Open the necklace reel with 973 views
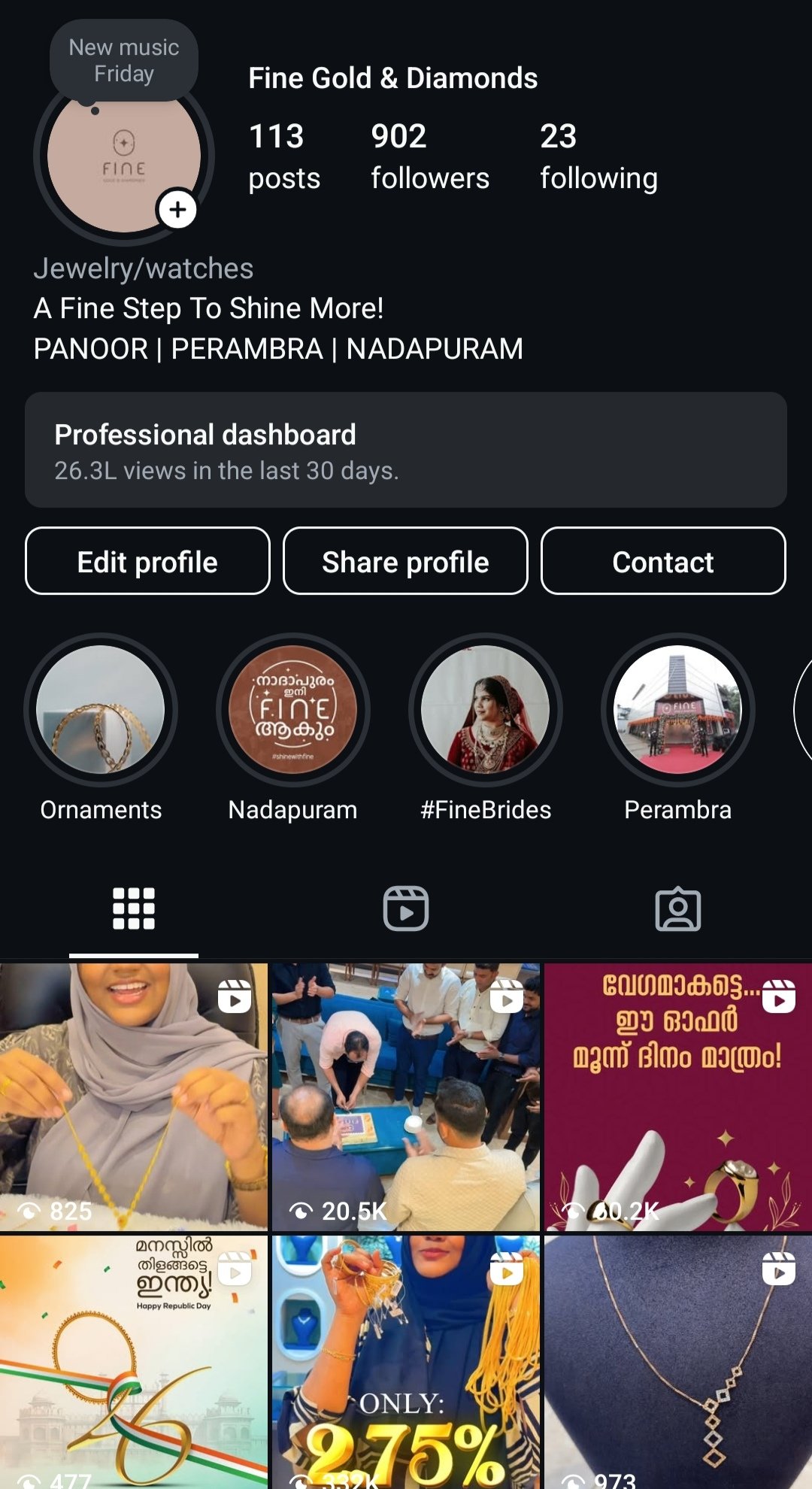The width and height of the screenshot is (812, 1489). 678,1361
